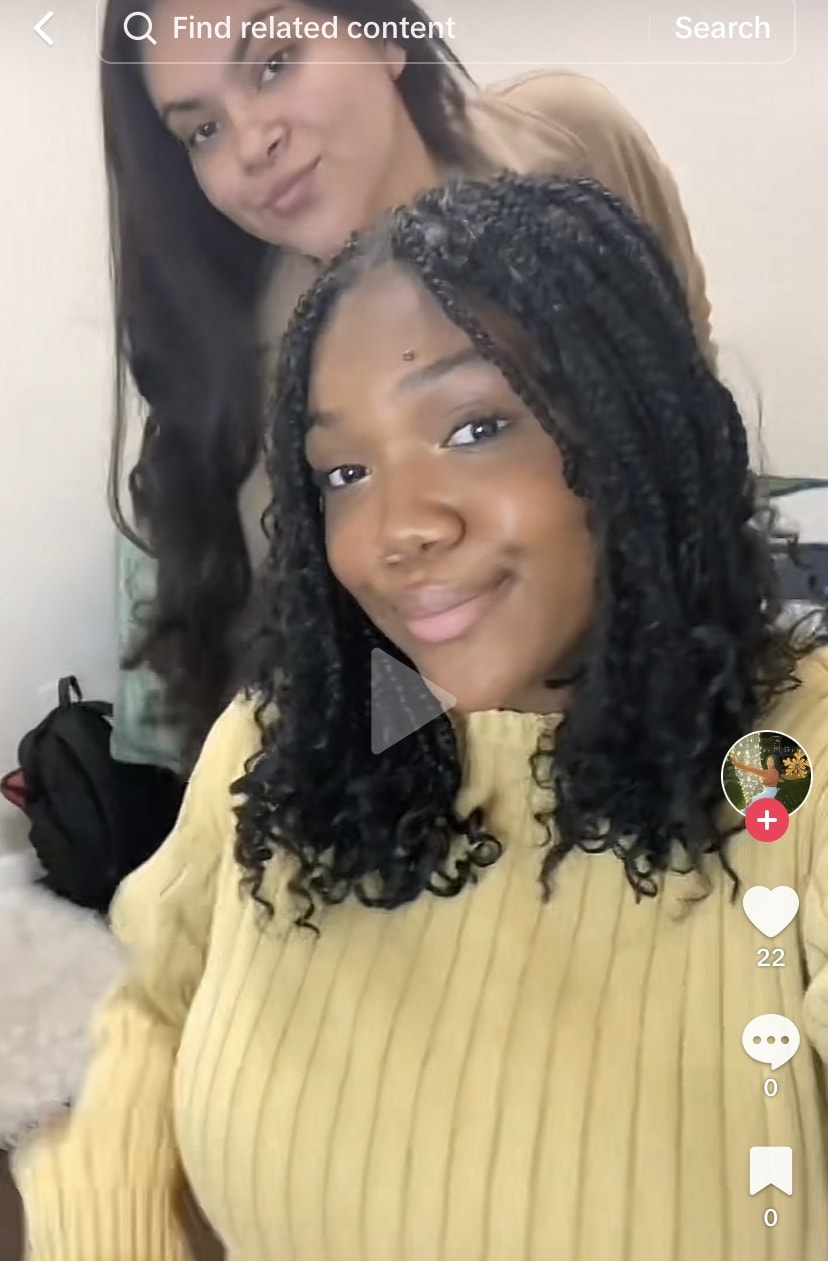Save this video to bookmarks

click(770, 1172)
